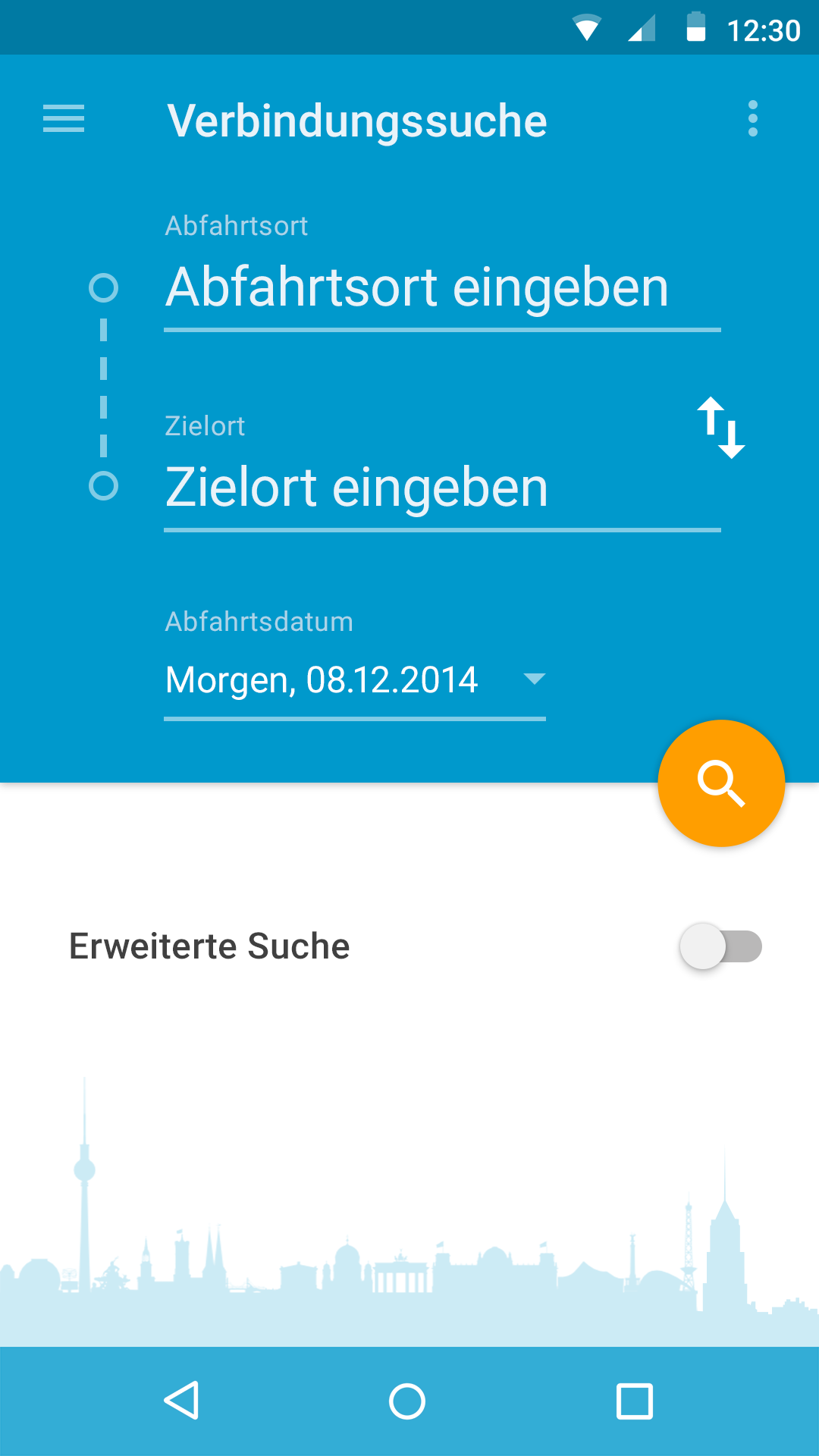Go back using the system back button
819x1456 pixels.
click(x=182, y=1401)
